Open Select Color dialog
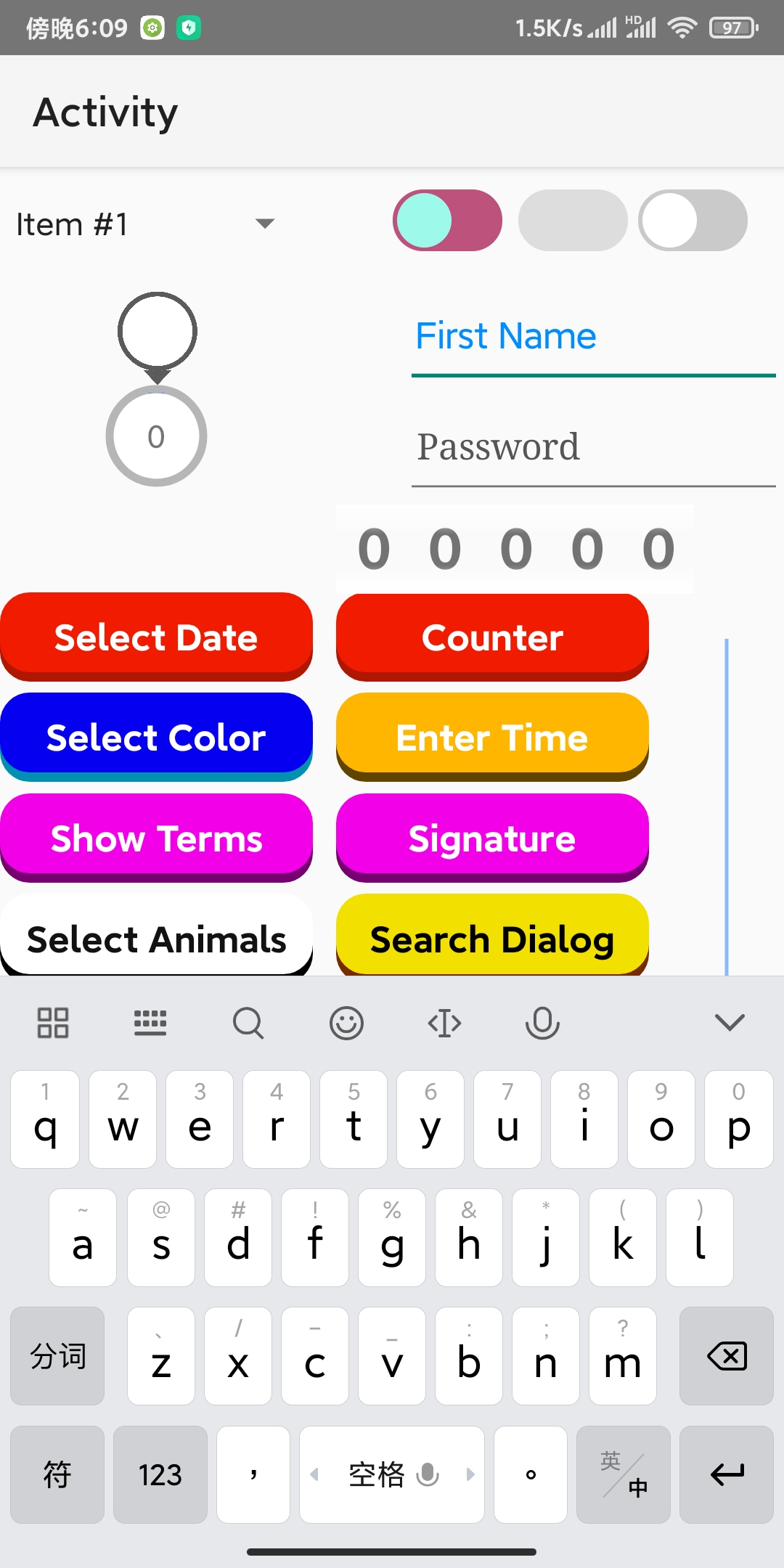The height and width of the screenshot is (1568, 784). point(156,737)
